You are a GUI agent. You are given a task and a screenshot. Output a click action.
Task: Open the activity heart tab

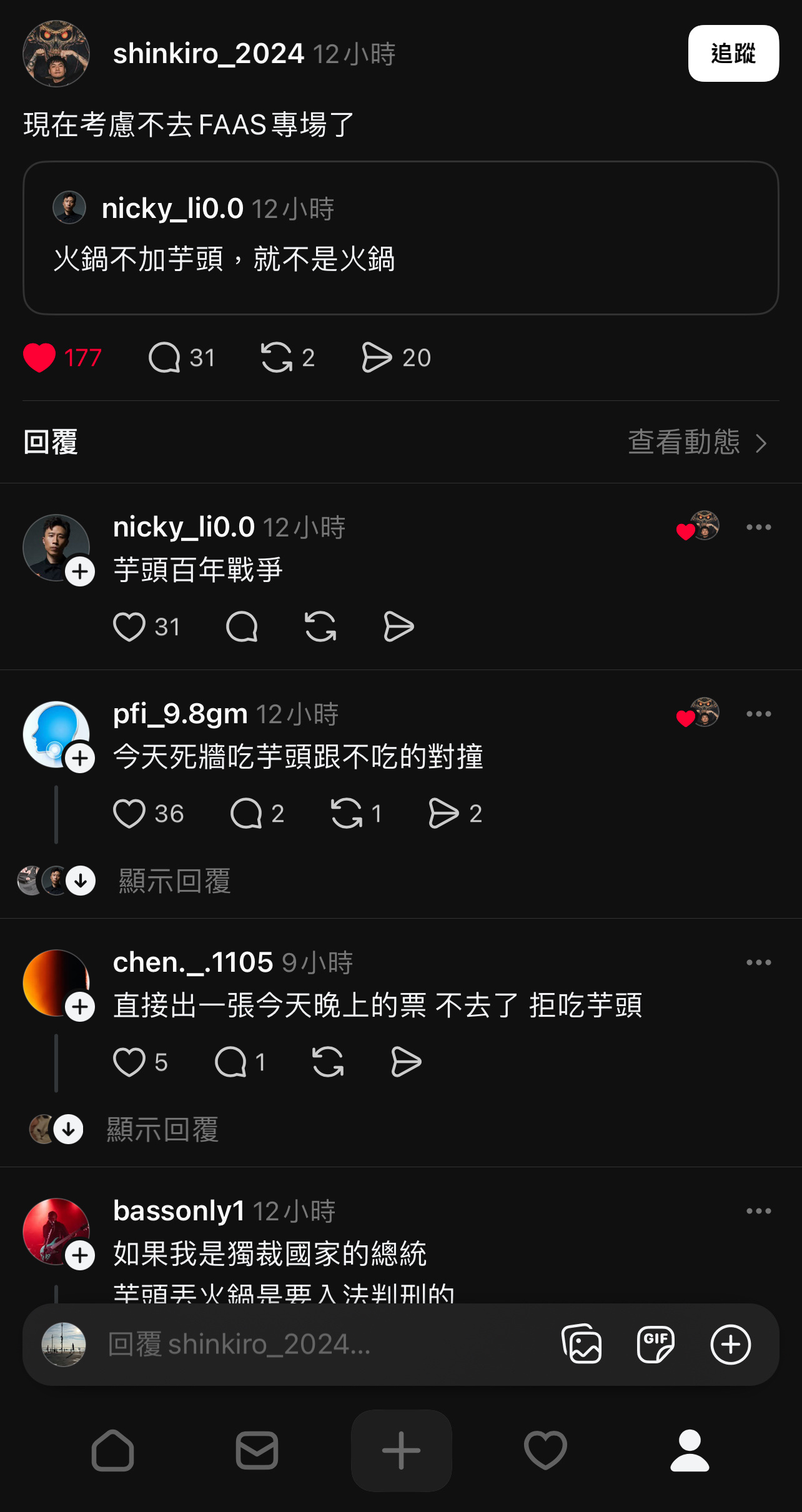[x=545, y=1450]
